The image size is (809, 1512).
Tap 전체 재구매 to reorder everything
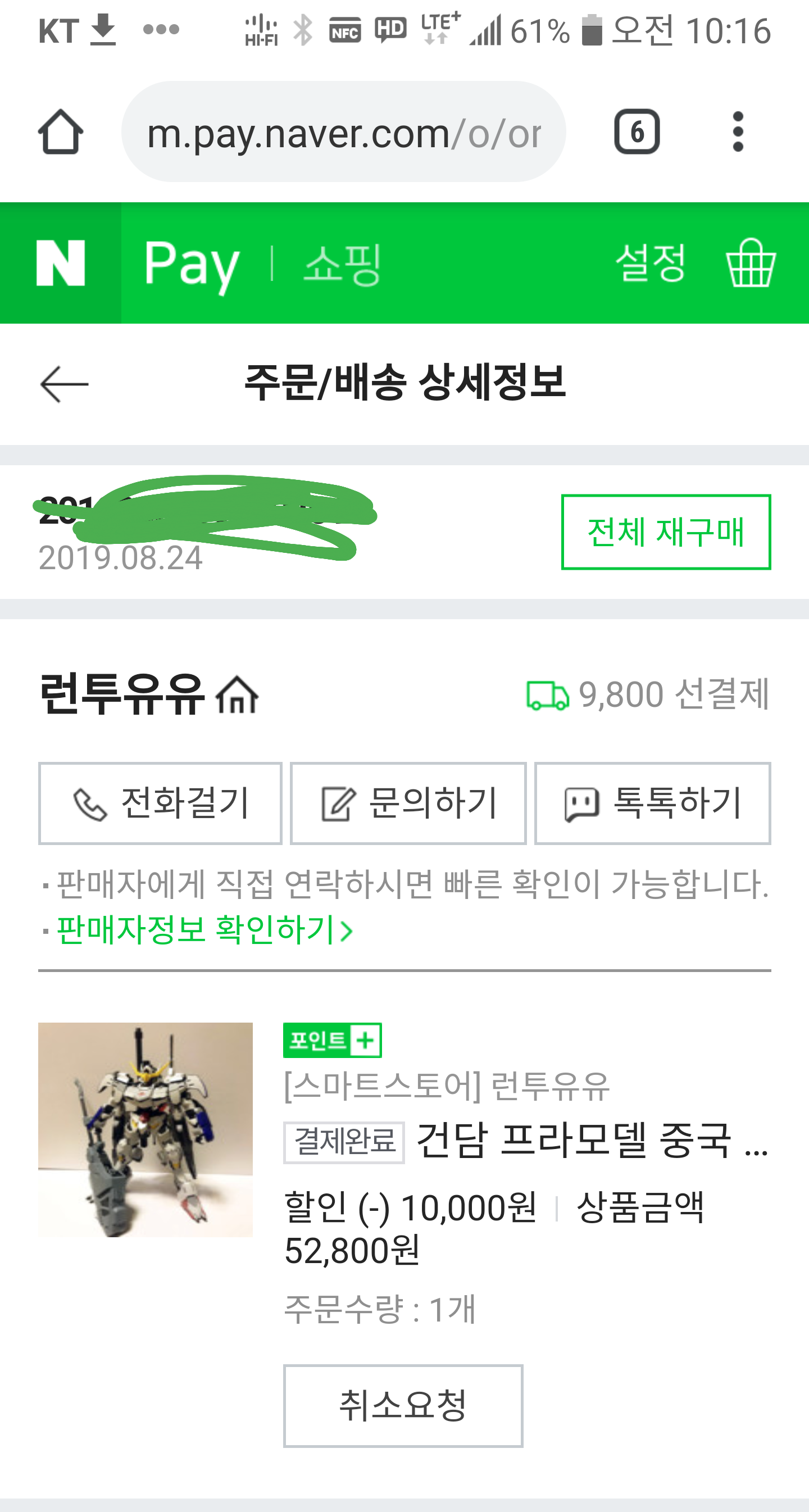665,532
